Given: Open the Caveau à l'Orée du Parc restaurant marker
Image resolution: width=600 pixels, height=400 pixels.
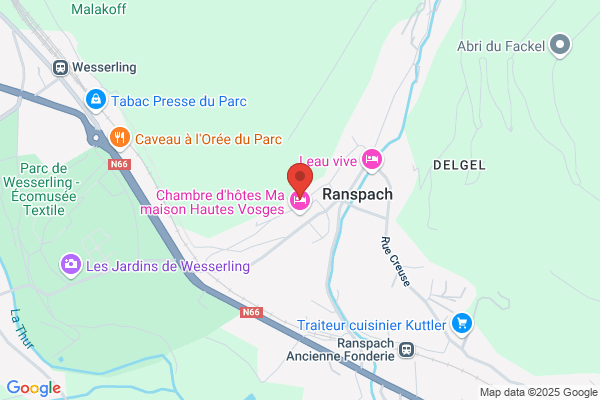Looking at the screenshot, I should [120, 137].
